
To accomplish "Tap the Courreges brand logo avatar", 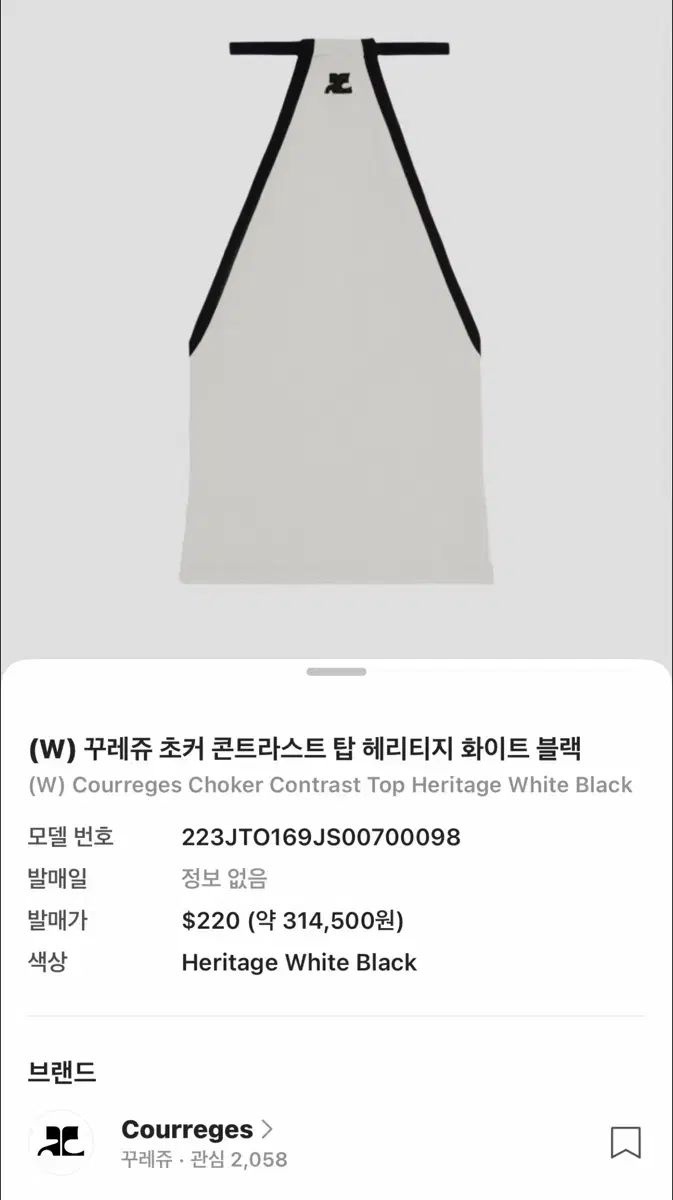I will [x=61, y=1142].
